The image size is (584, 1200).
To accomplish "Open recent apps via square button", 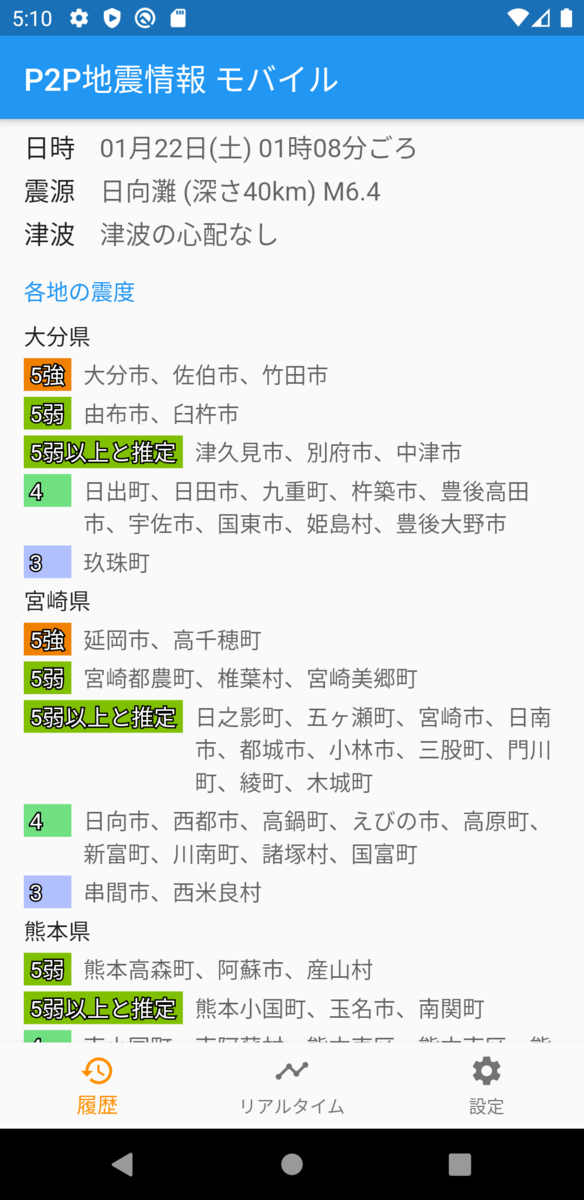I will (x=460, y=1164).
